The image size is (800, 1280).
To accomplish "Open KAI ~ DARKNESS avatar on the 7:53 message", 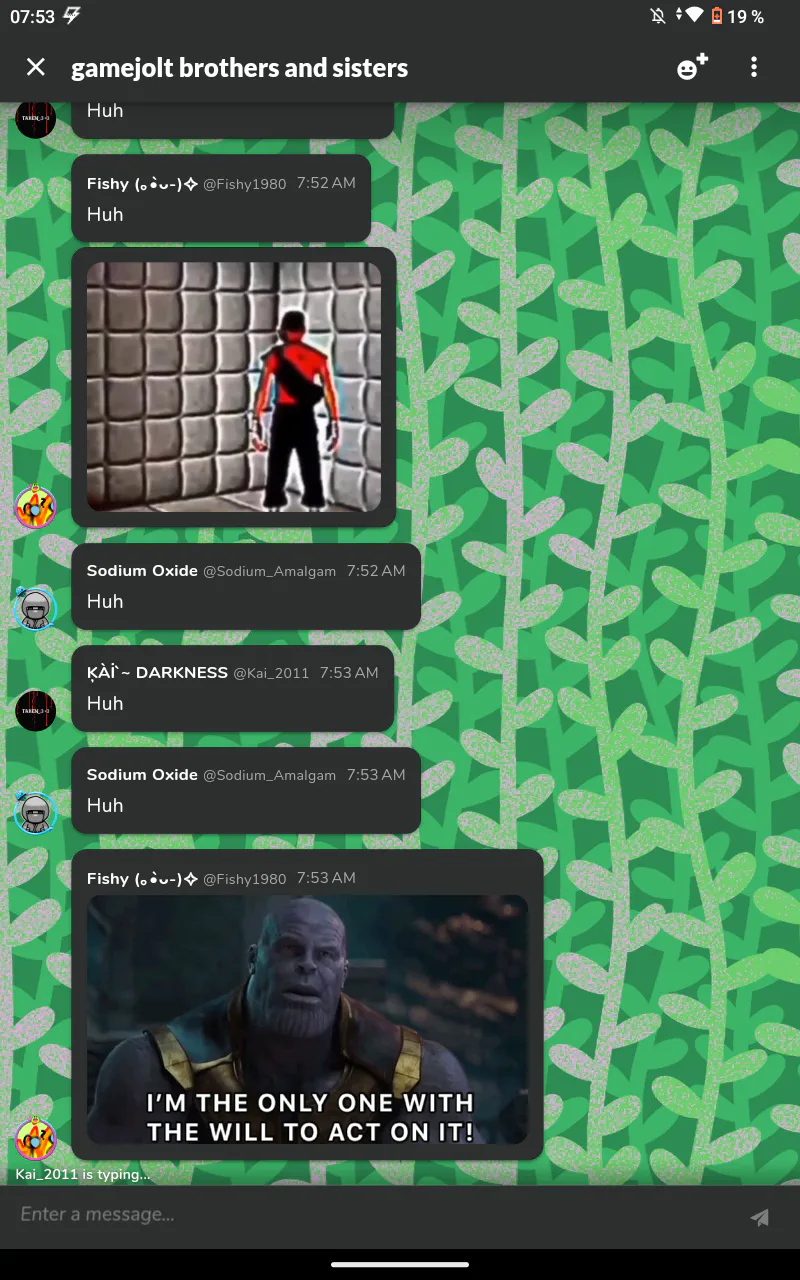I will pyautogui.click(x=35, y=710).
